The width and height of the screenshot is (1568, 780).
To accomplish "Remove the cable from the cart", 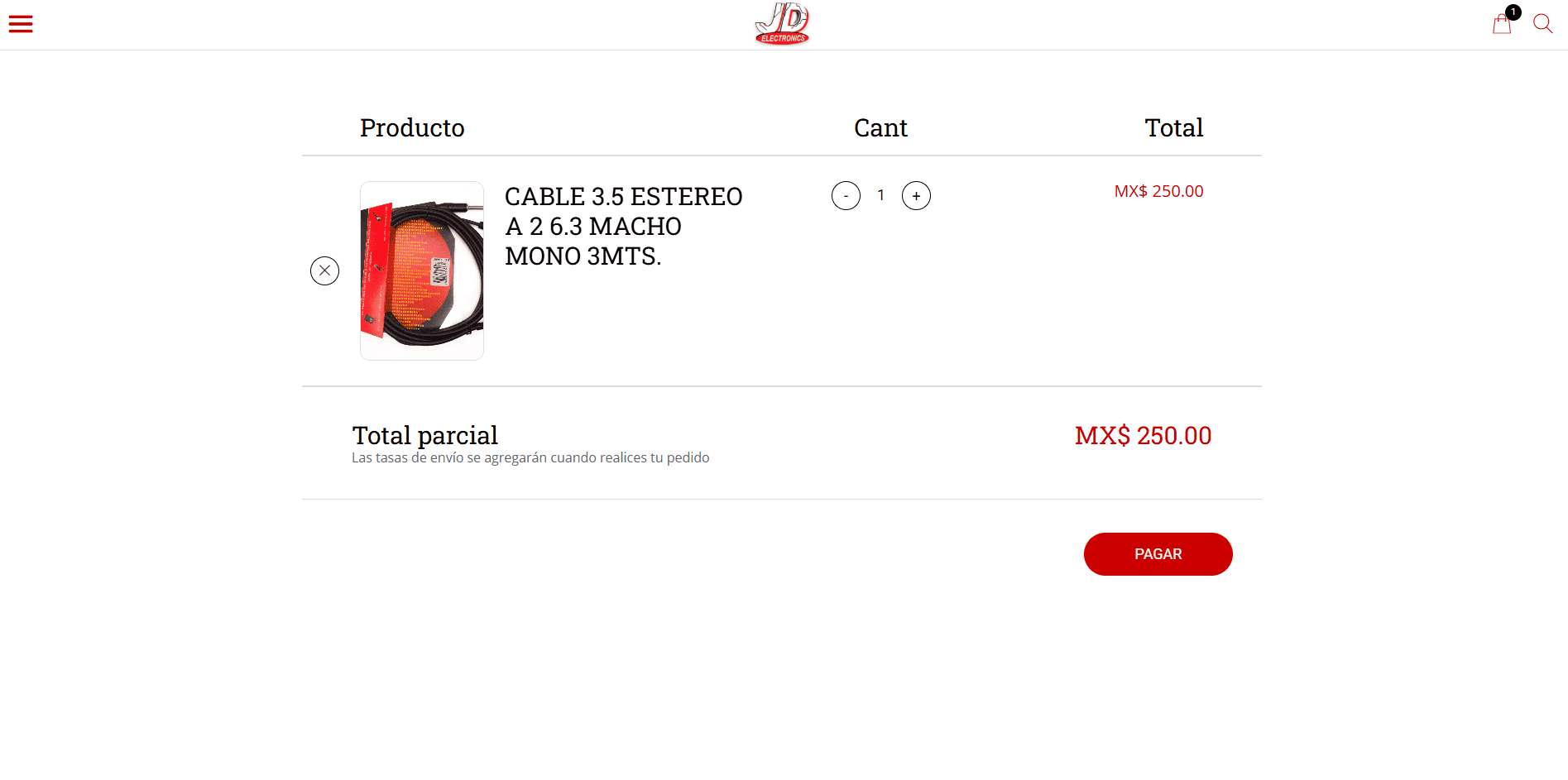I will [324, 270].
